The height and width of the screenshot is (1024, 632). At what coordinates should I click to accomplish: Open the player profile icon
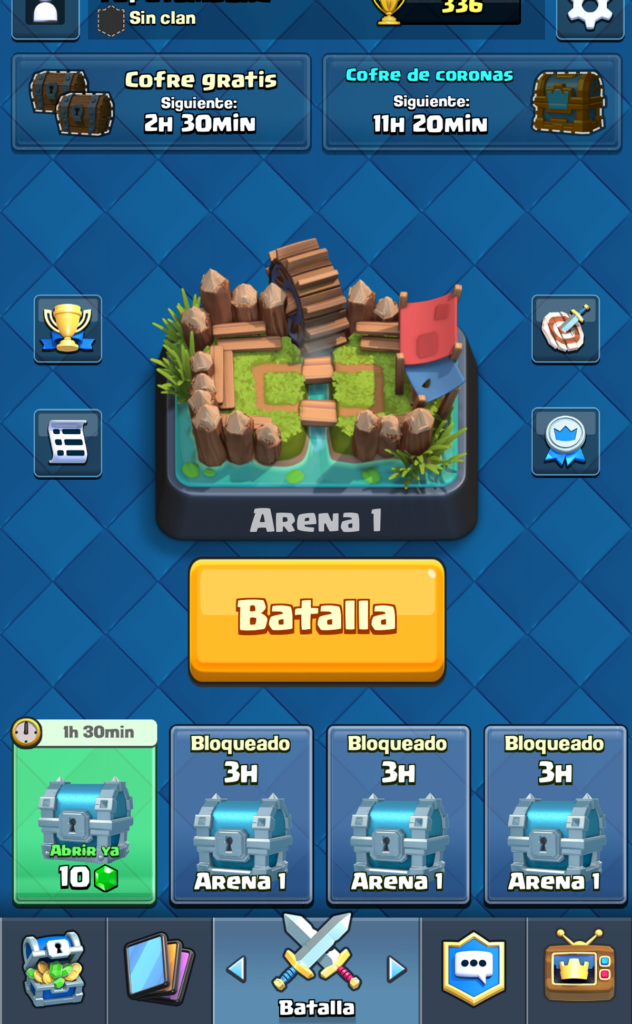point(45,12)
